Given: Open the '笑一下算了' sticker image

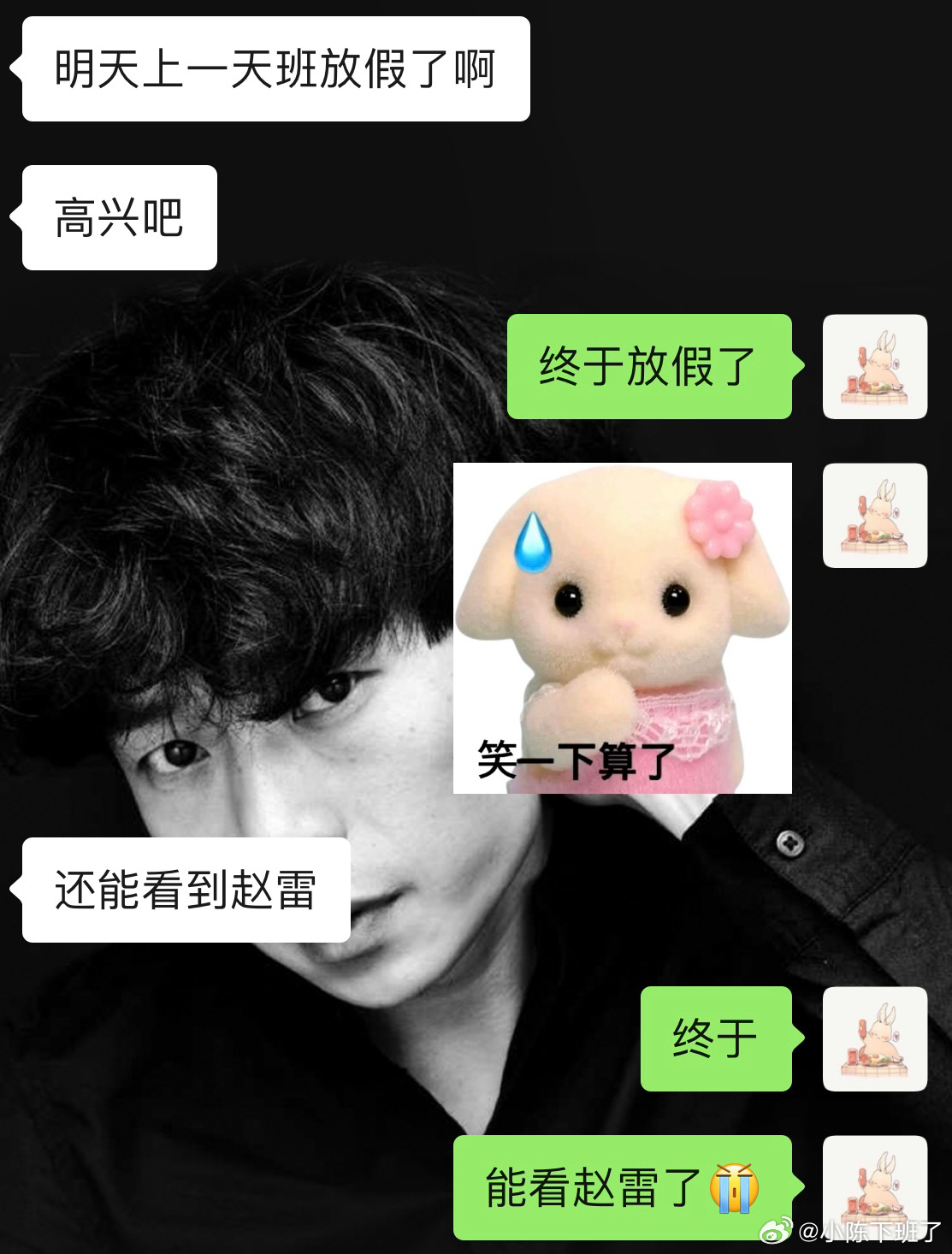Looking at the screenshot, I should pyautogui.click(x=622, y=628).
